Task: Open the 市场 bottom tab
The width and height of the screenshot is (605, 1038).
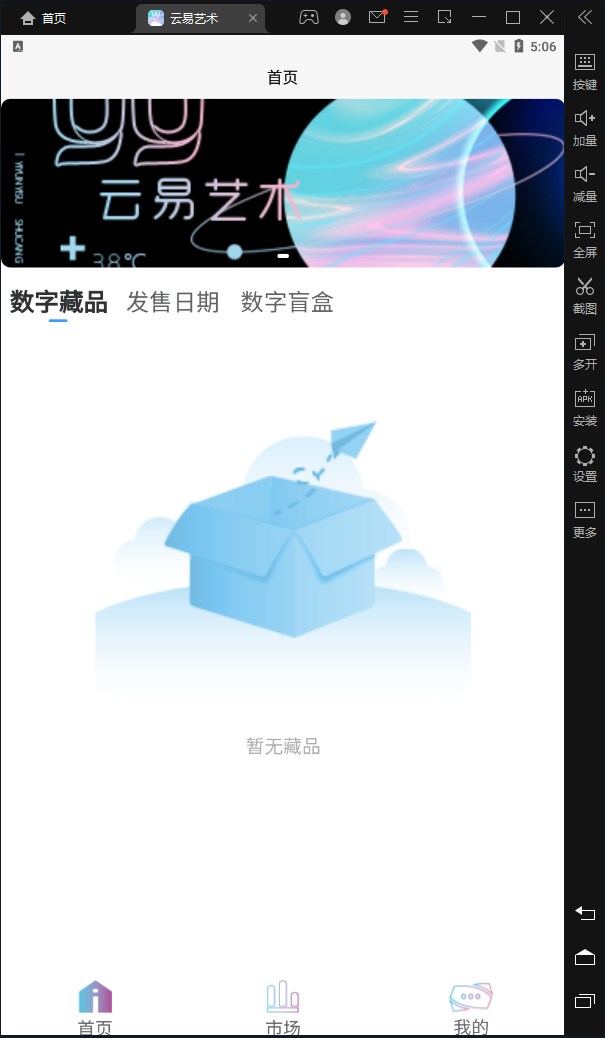Action: click(283, 1006)
